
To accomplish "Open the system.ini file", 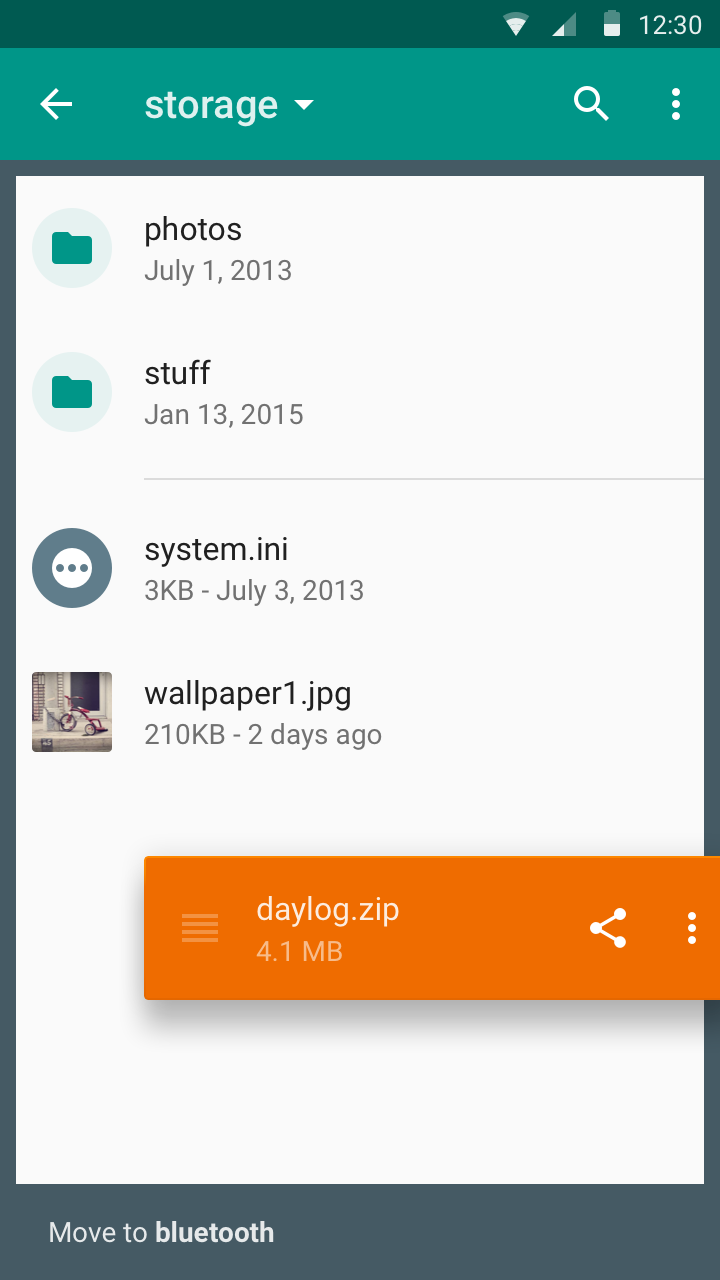I will click(360, 568).
